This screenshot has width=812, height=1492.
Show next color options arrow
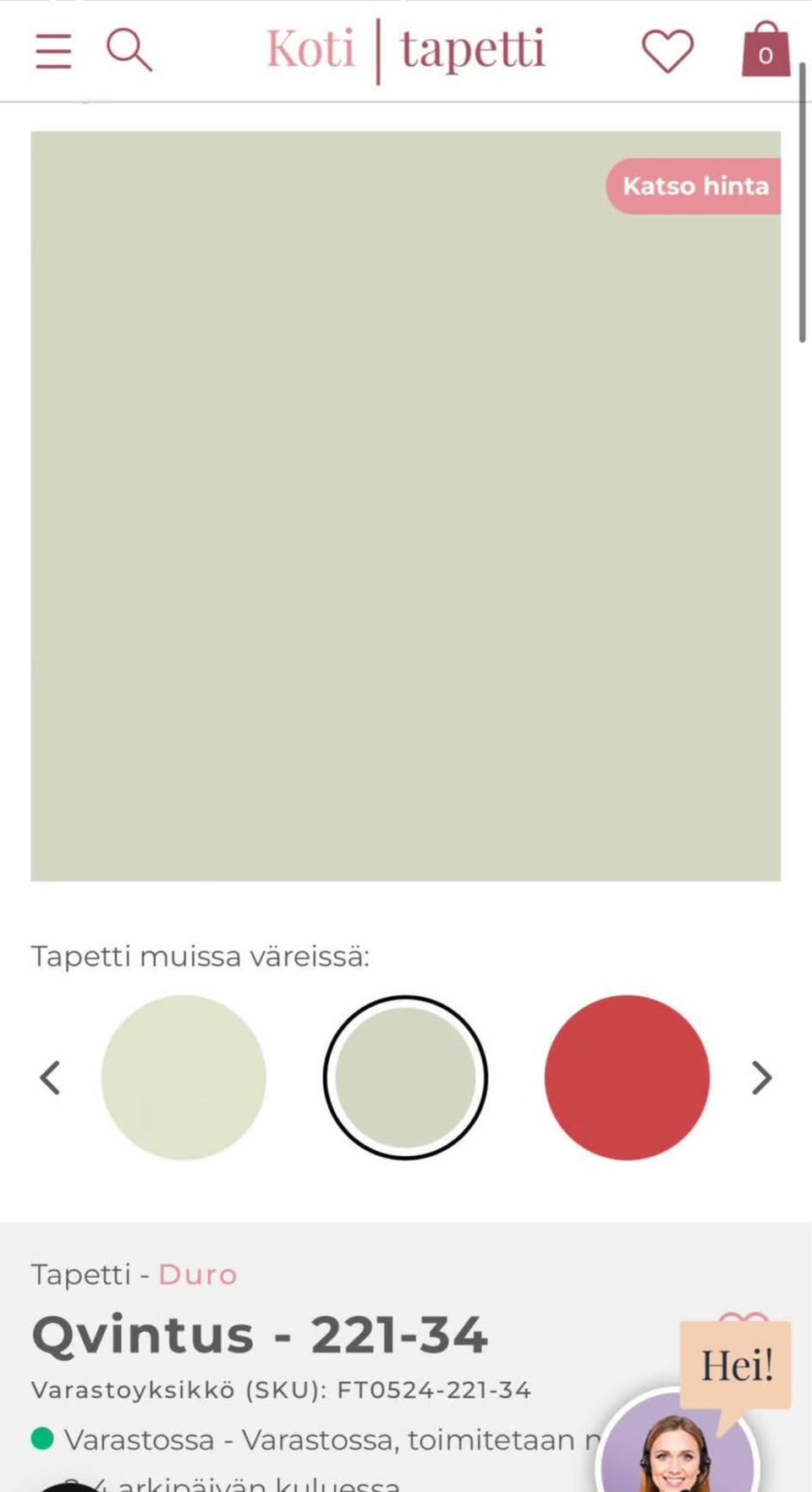761,1077
